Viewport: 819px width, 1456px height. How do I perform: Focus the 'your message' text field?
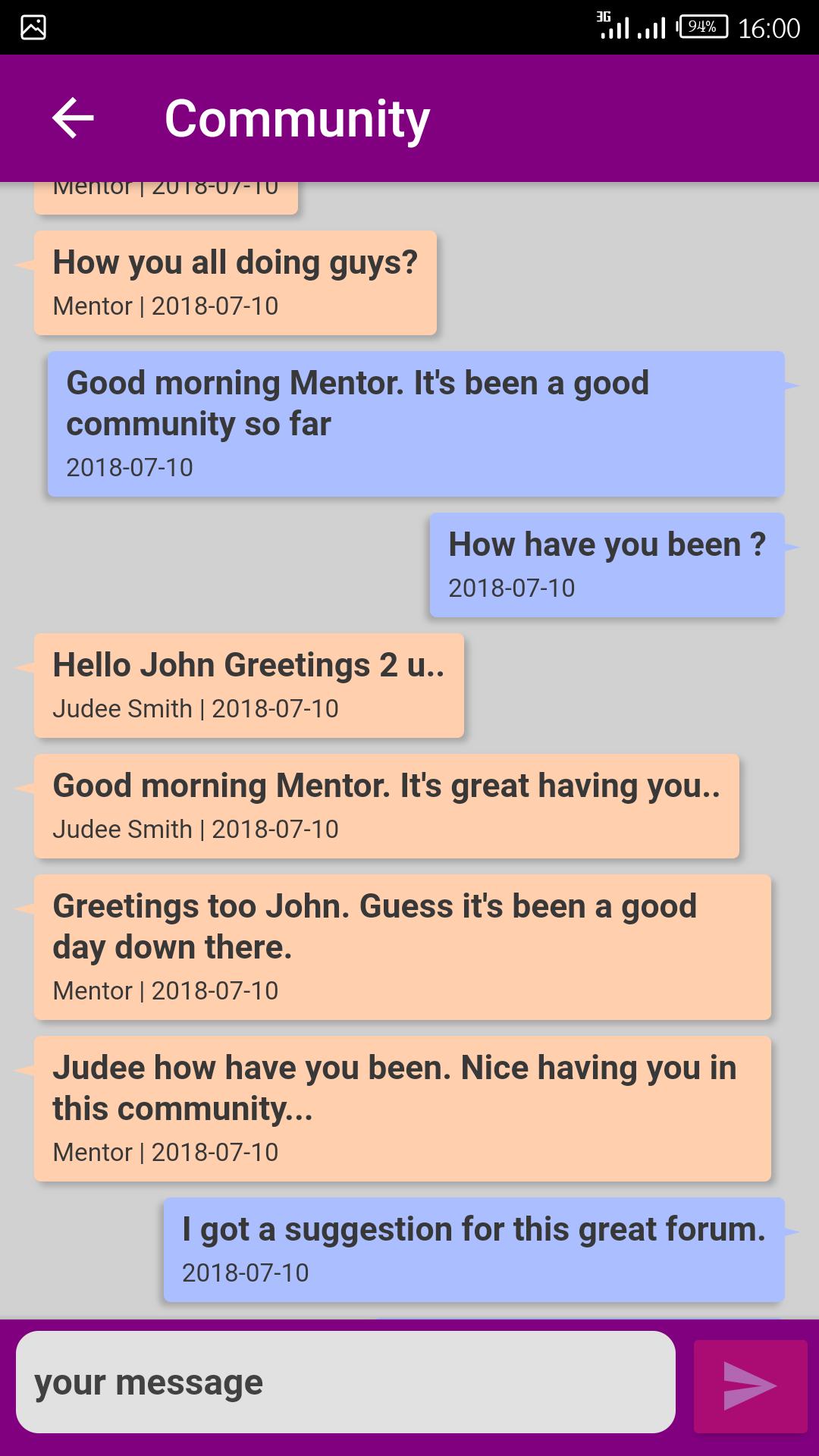pos(346,1382)
